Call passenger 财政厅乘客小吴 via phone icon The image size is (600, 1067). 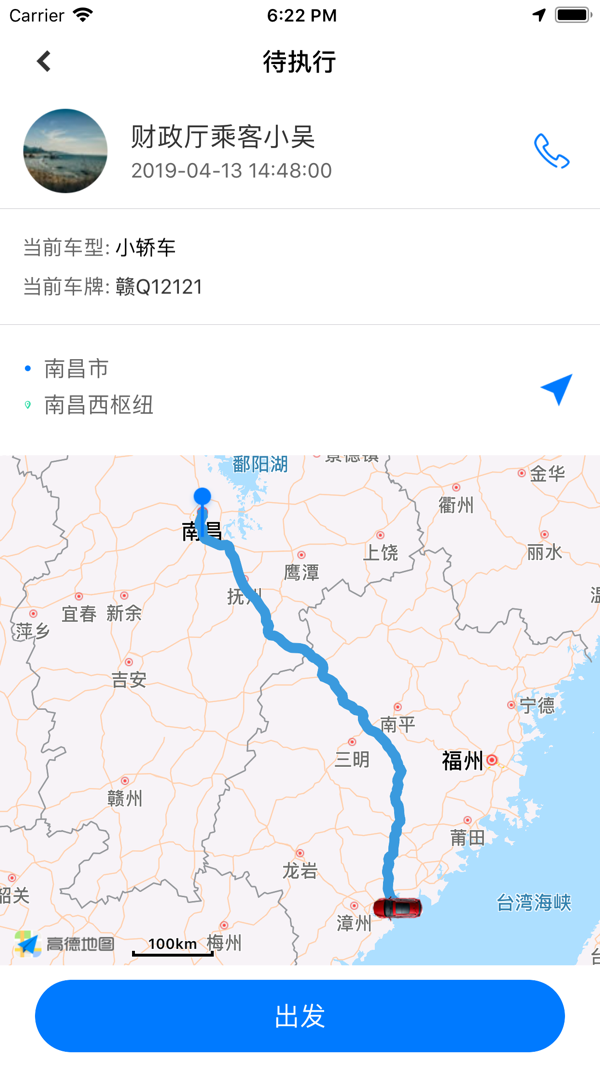(x=551, y=152)
